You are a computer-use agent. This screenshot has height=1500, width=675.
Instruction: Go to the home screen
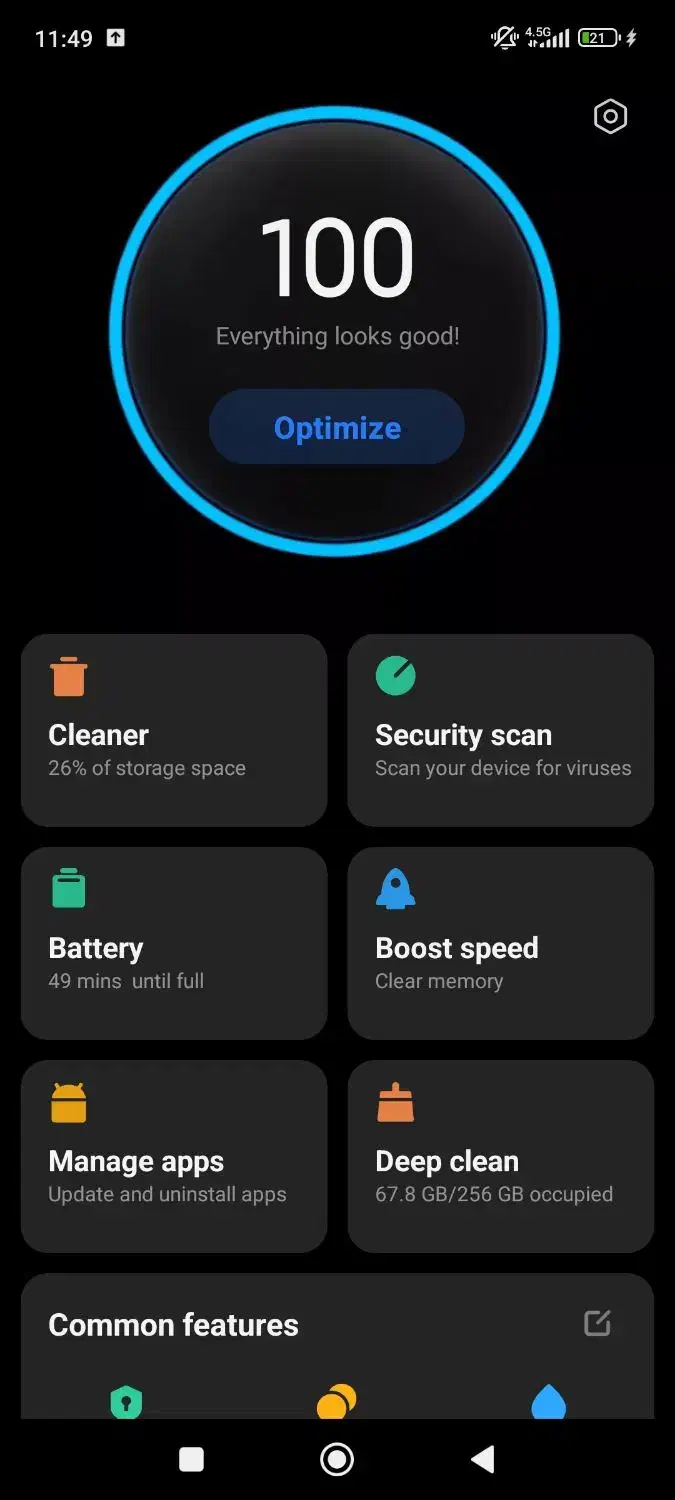337,1459
